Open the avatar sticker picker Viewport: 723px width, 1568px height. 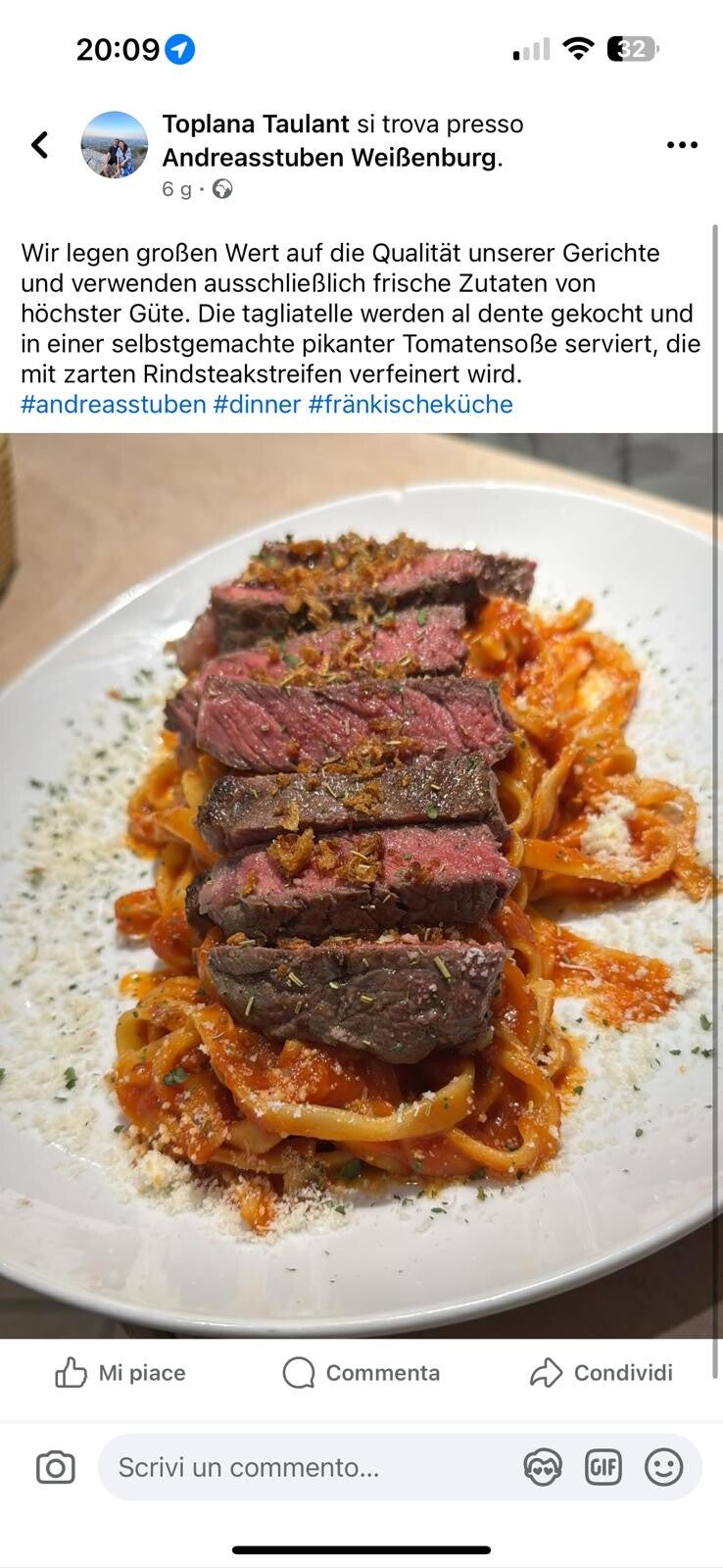click(x=542, y=1467)
